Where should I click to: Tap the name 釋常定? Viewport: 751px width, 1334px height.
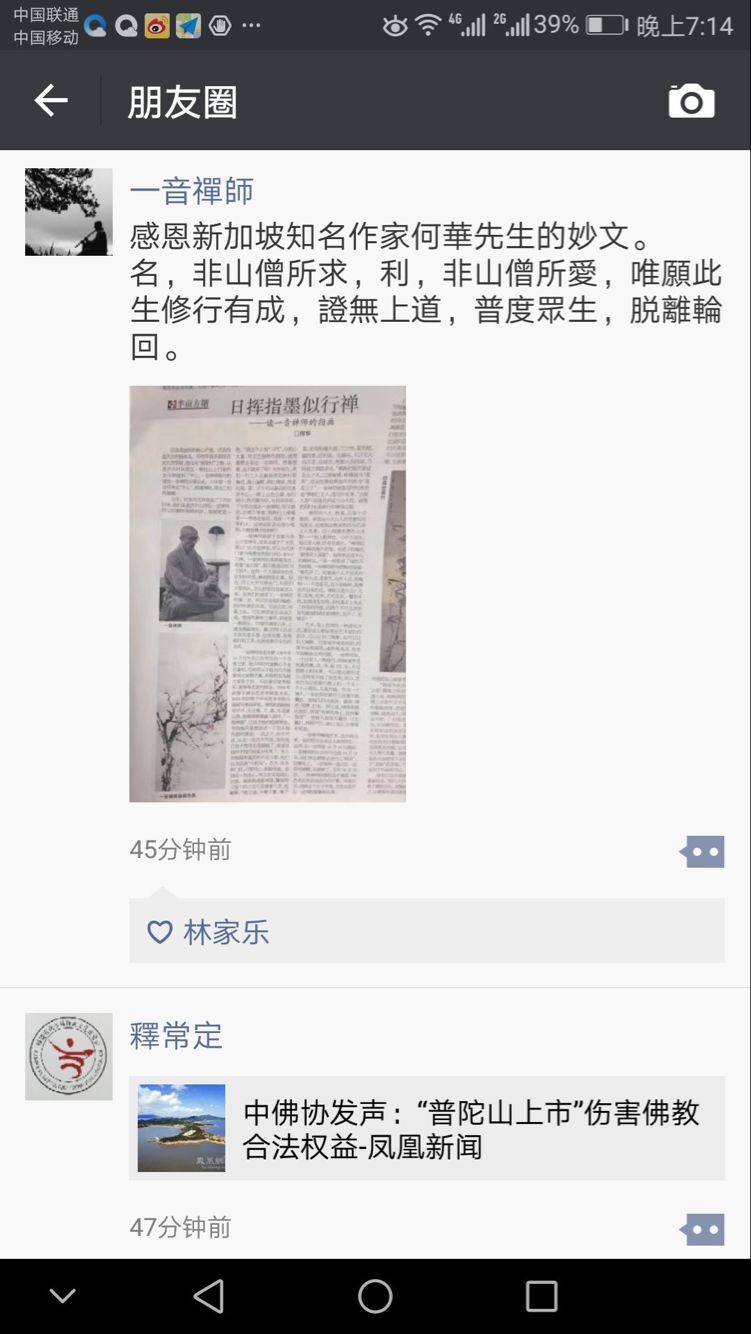coord(176,1035)
